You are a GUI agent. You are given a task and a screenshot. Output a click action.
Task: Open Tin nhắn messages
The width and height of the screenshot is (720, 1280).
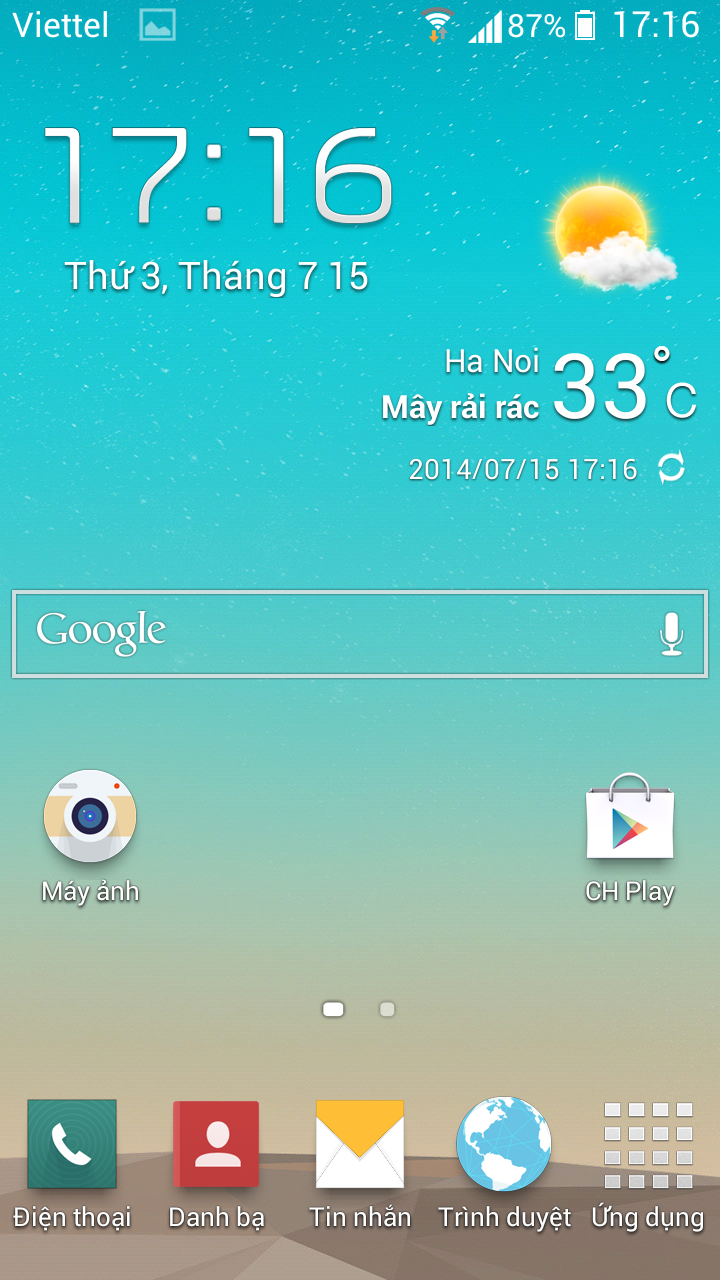click(360, 1145)
